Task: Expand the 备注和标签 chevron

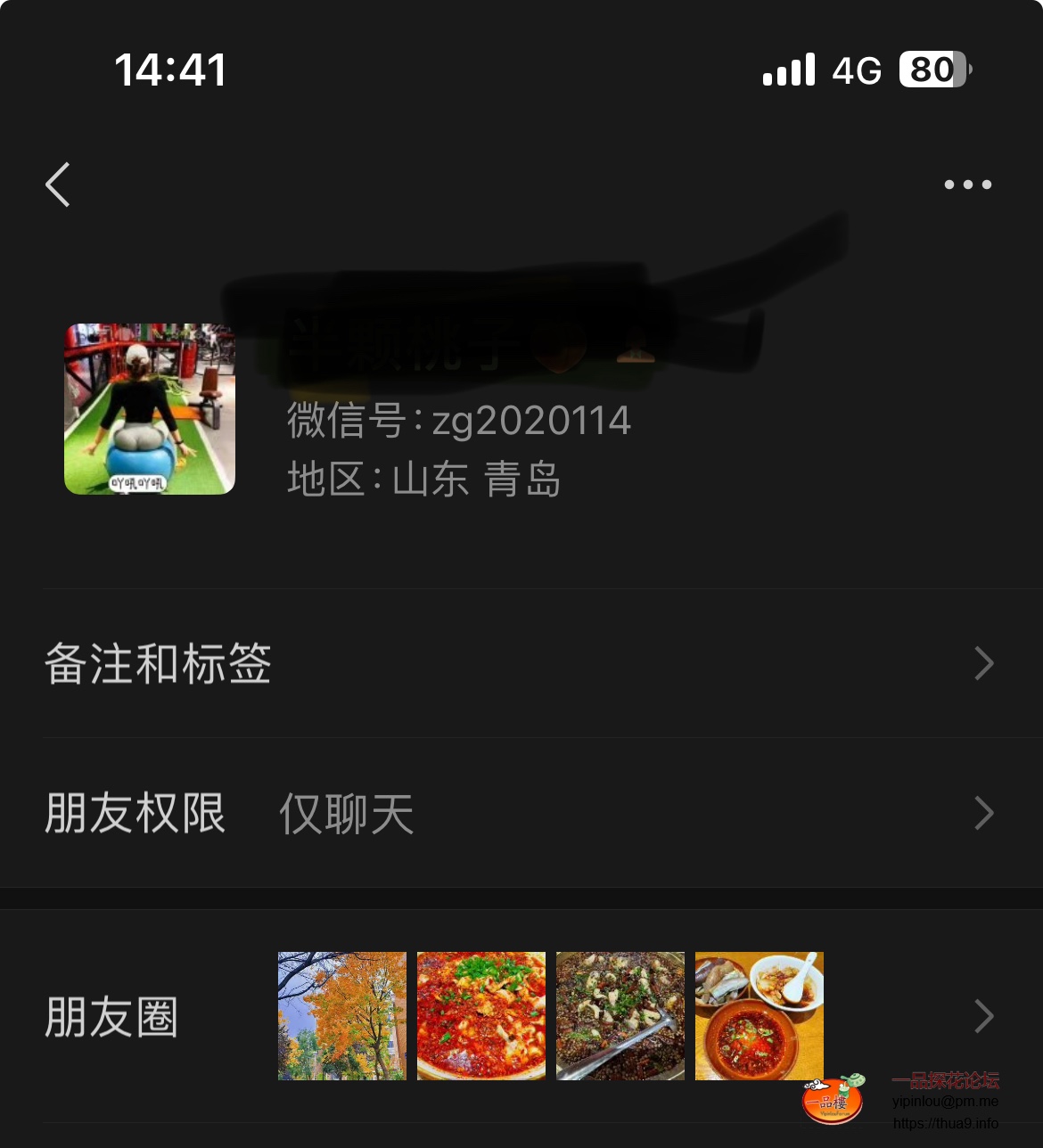Action: (983, 663)
